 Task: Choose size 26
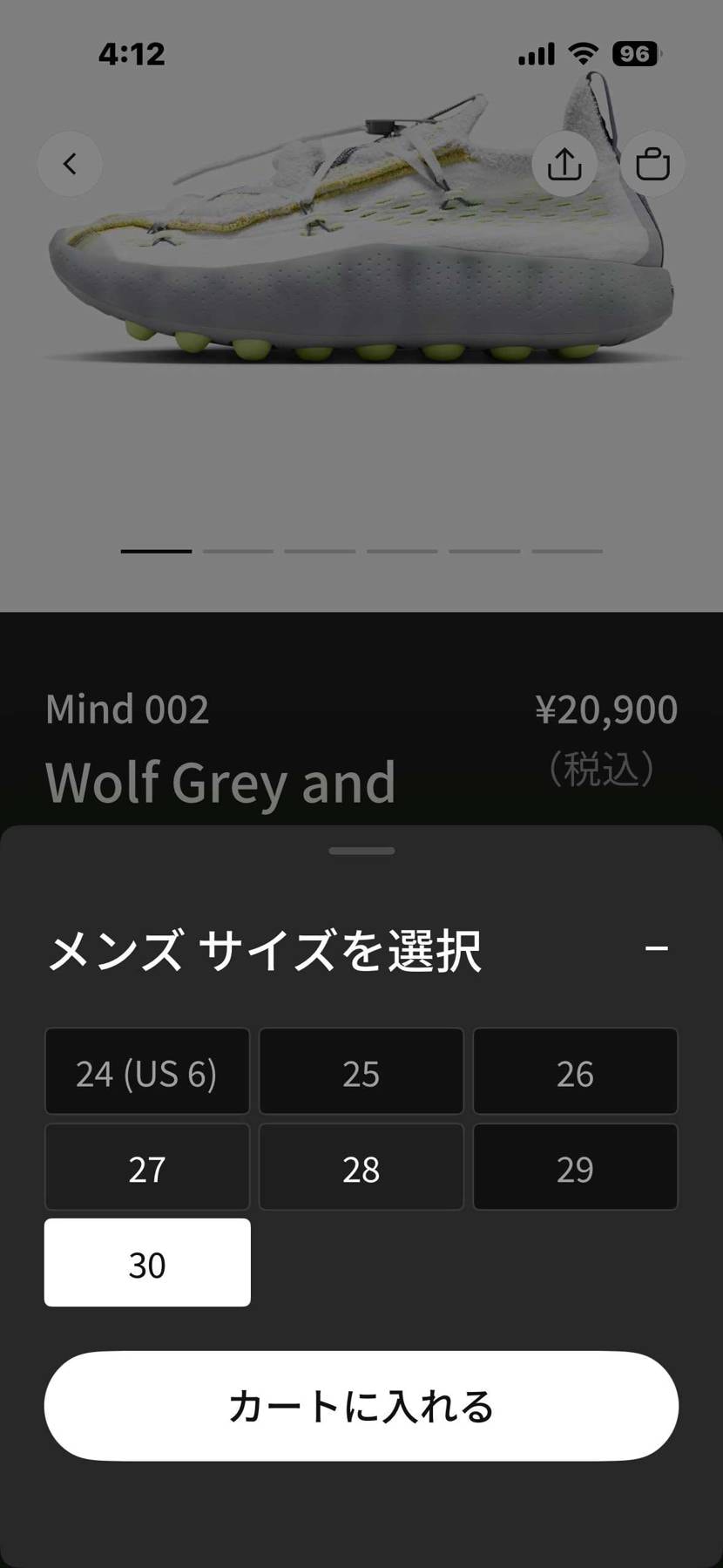pyautogui.click(x=576, y=1071)
